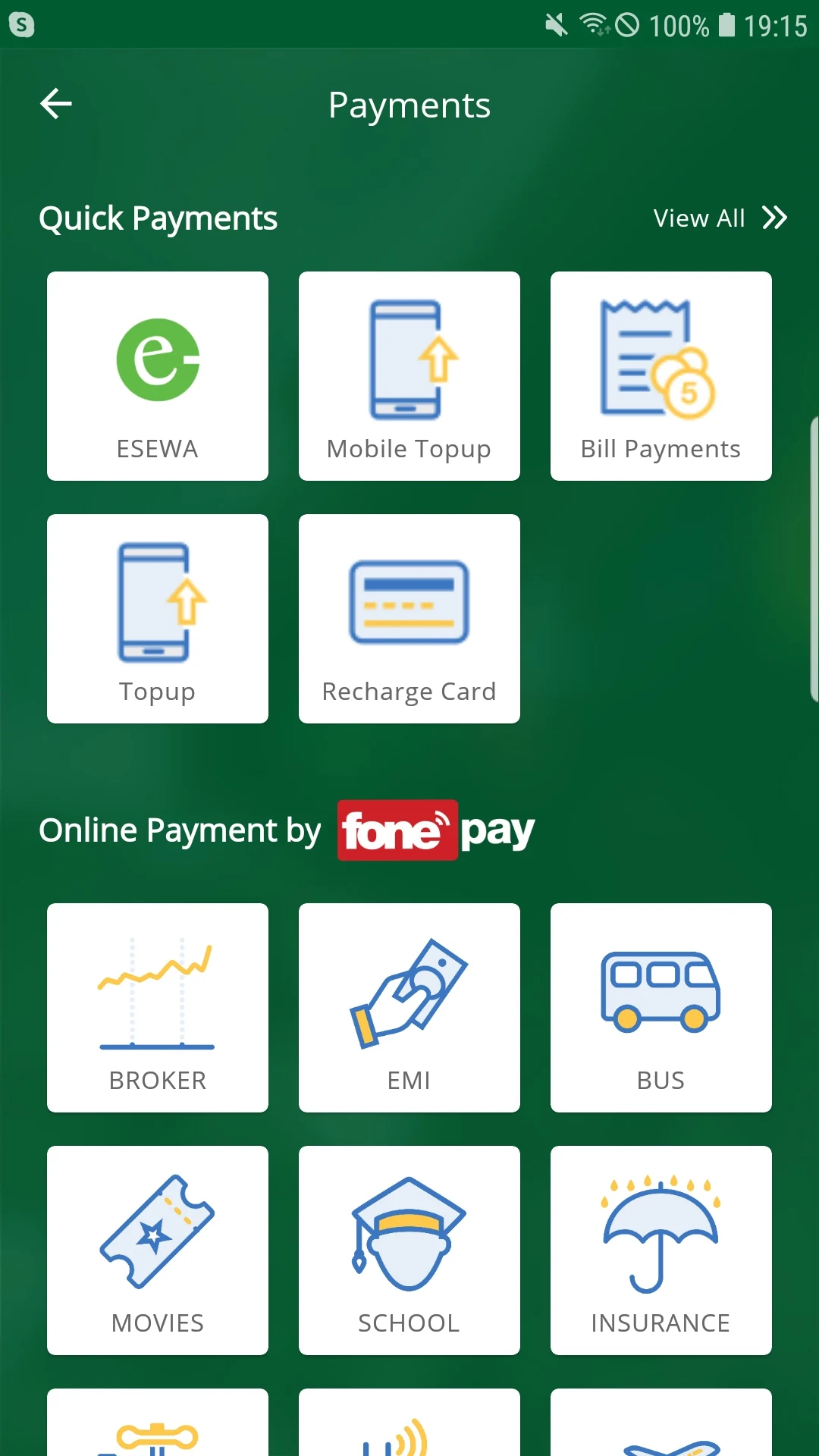Tap the BUS payment tile
Viewport: 819px width, 1456px height.
pyautogui.click(x=661, y=1008)
